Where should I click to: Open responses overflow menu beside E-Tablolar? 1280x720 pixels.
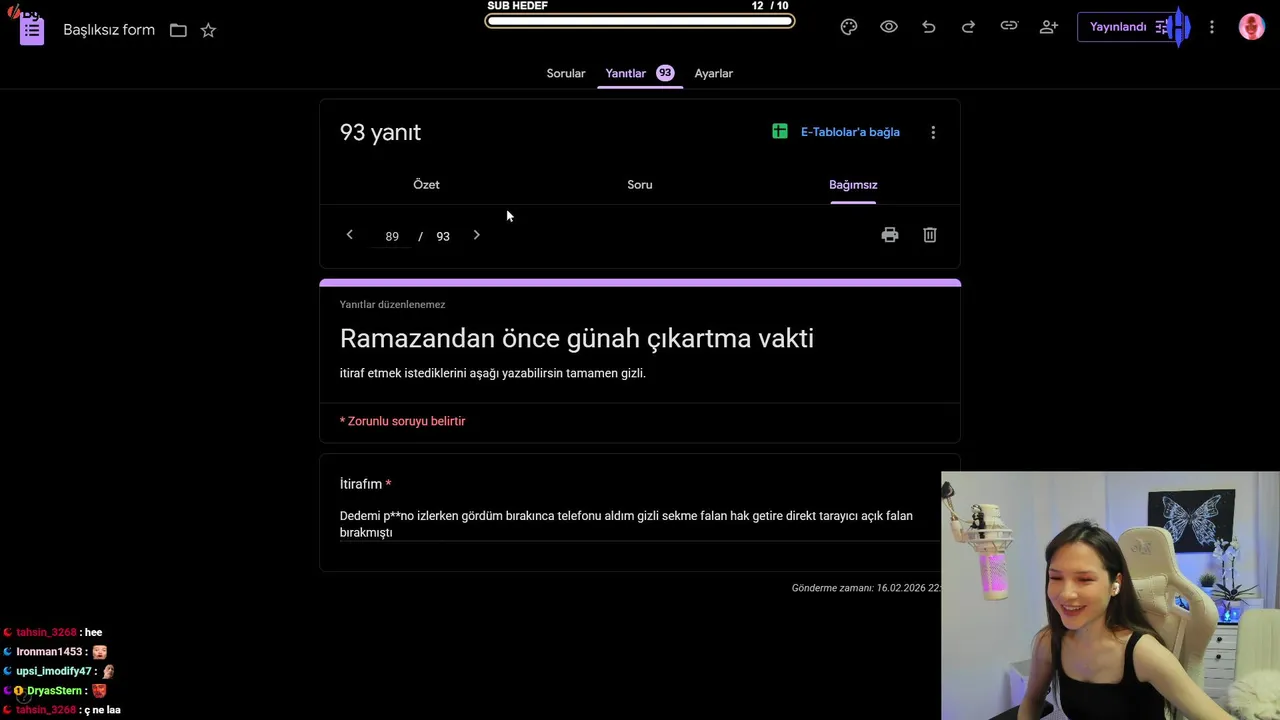(933, 132)
